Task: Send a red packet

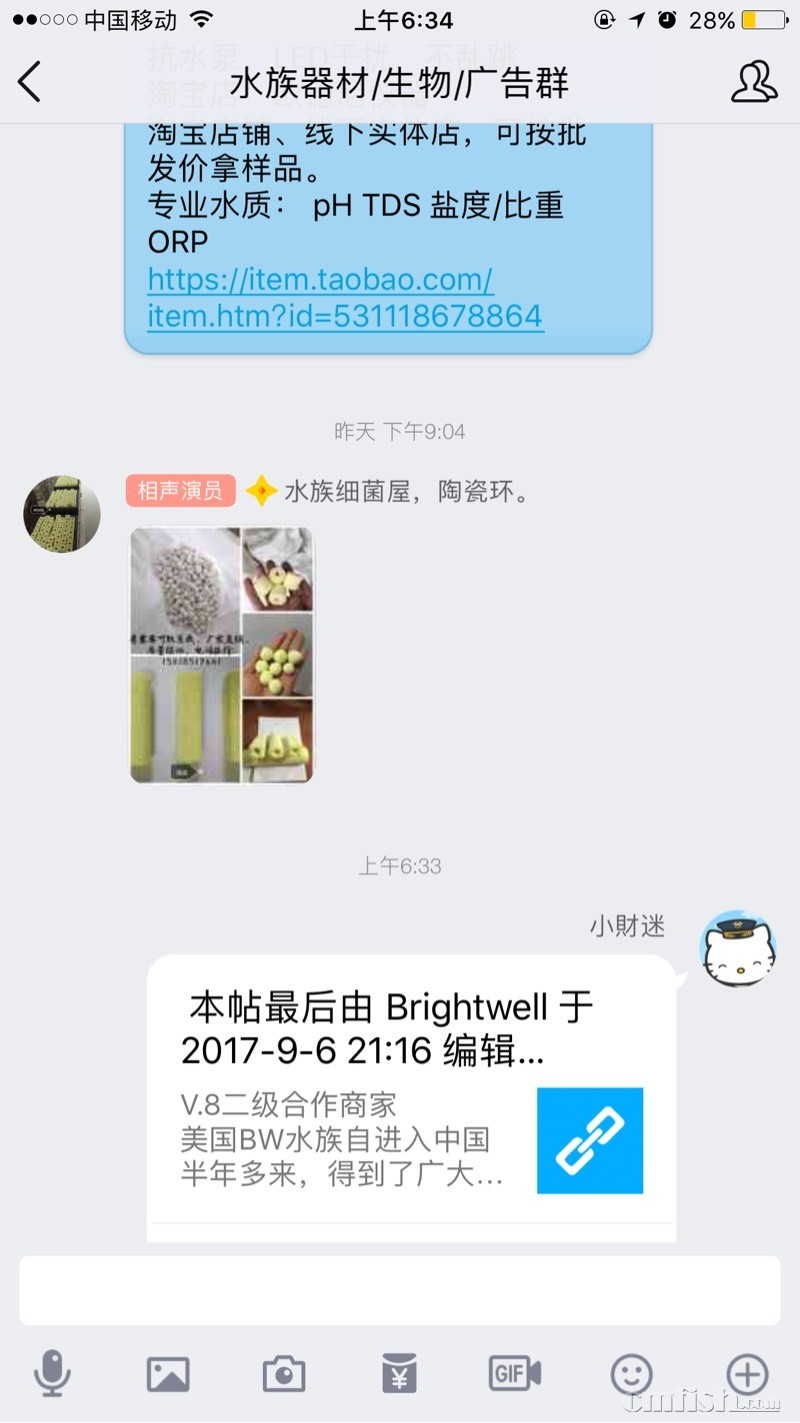Action: (399, 1374)
